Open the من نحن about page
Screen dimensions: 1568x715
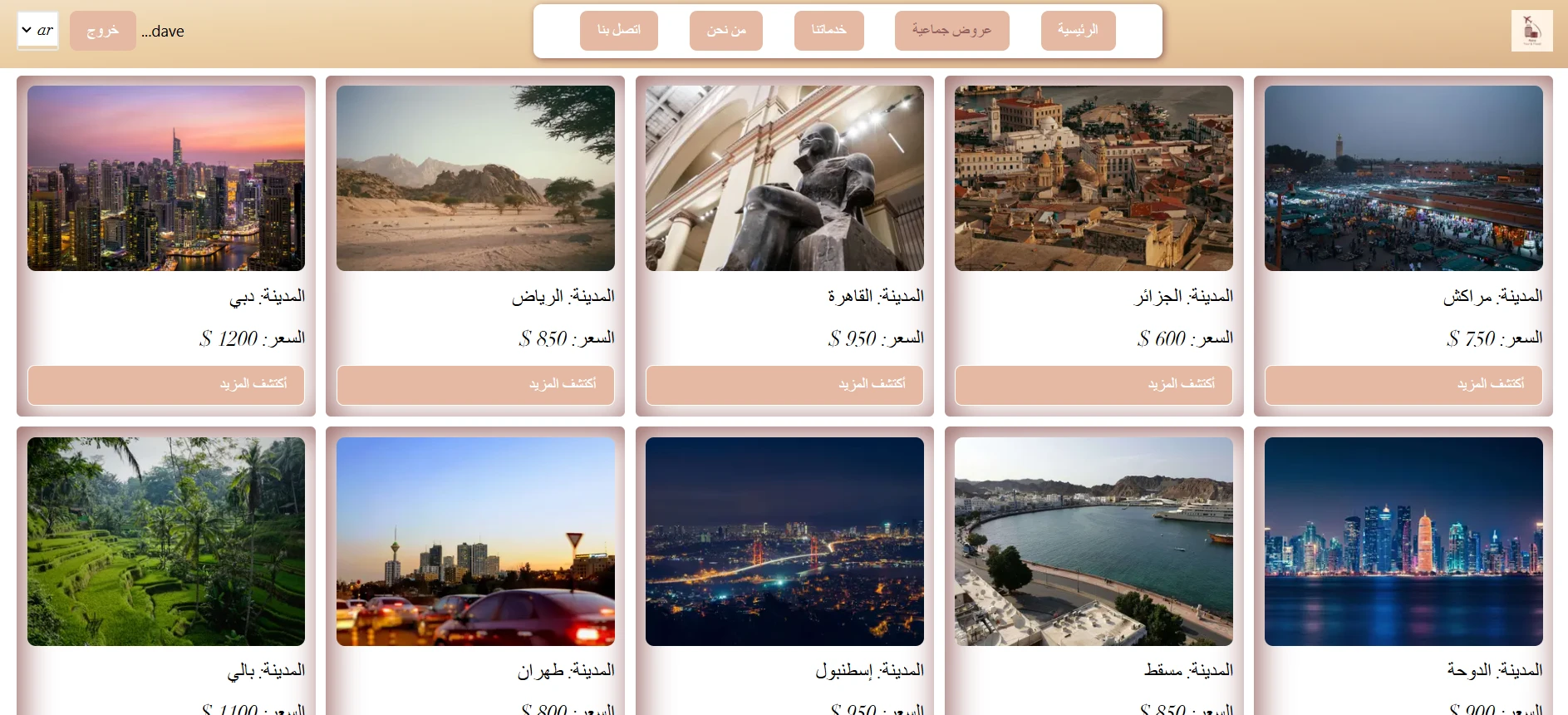tap(725, 31)
